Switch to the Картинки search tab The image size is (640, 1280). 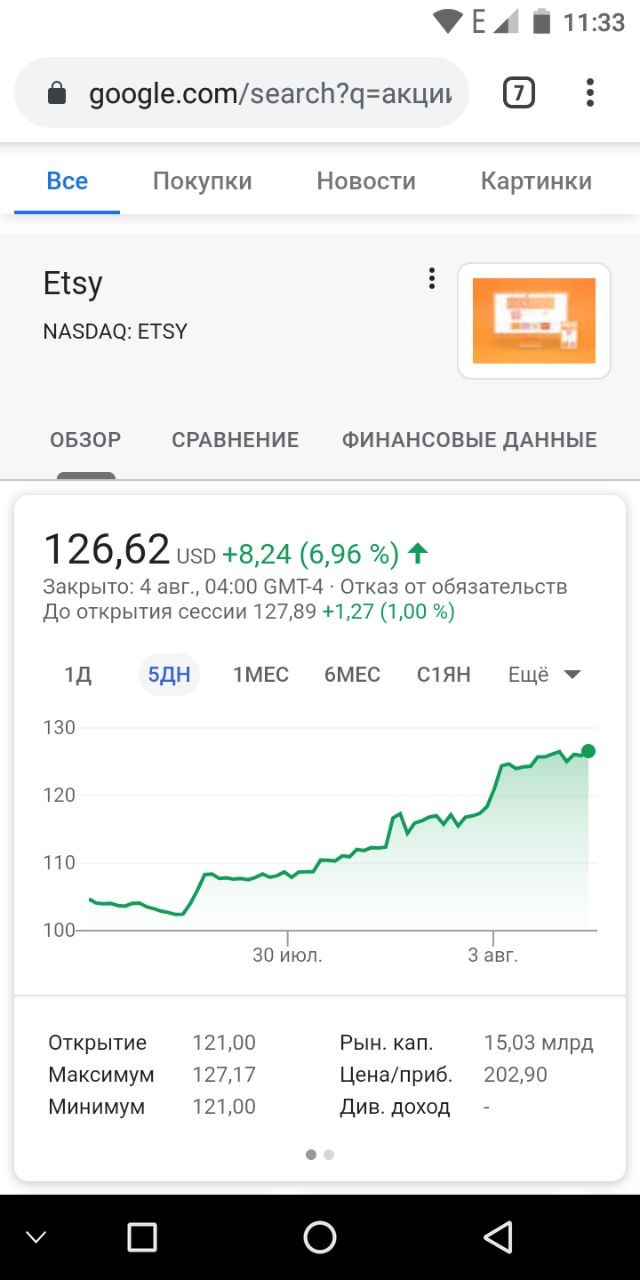pos(536,181)
